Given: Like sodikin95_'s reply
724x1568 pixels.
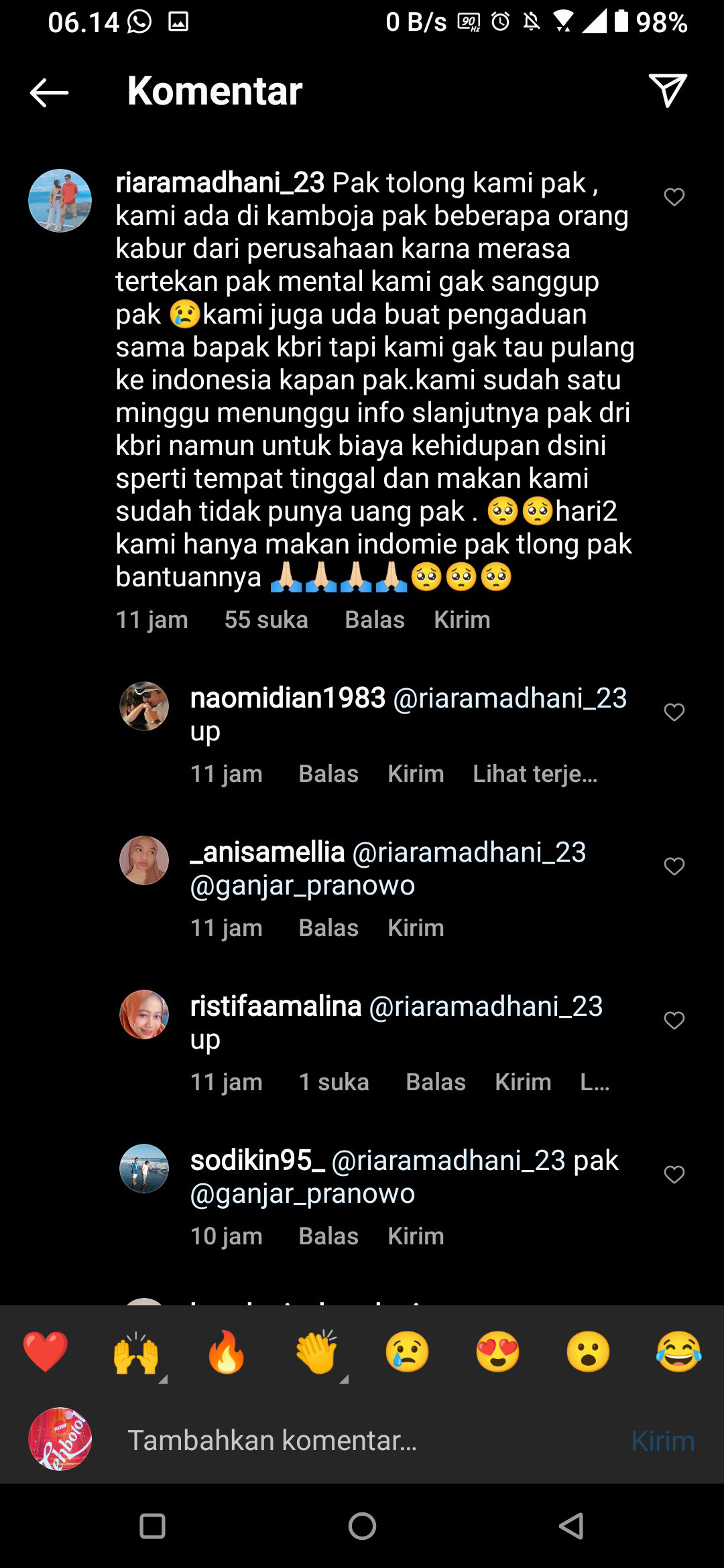Looking at the screenshot, I should pyautogui.click(x=674, y=1175).
